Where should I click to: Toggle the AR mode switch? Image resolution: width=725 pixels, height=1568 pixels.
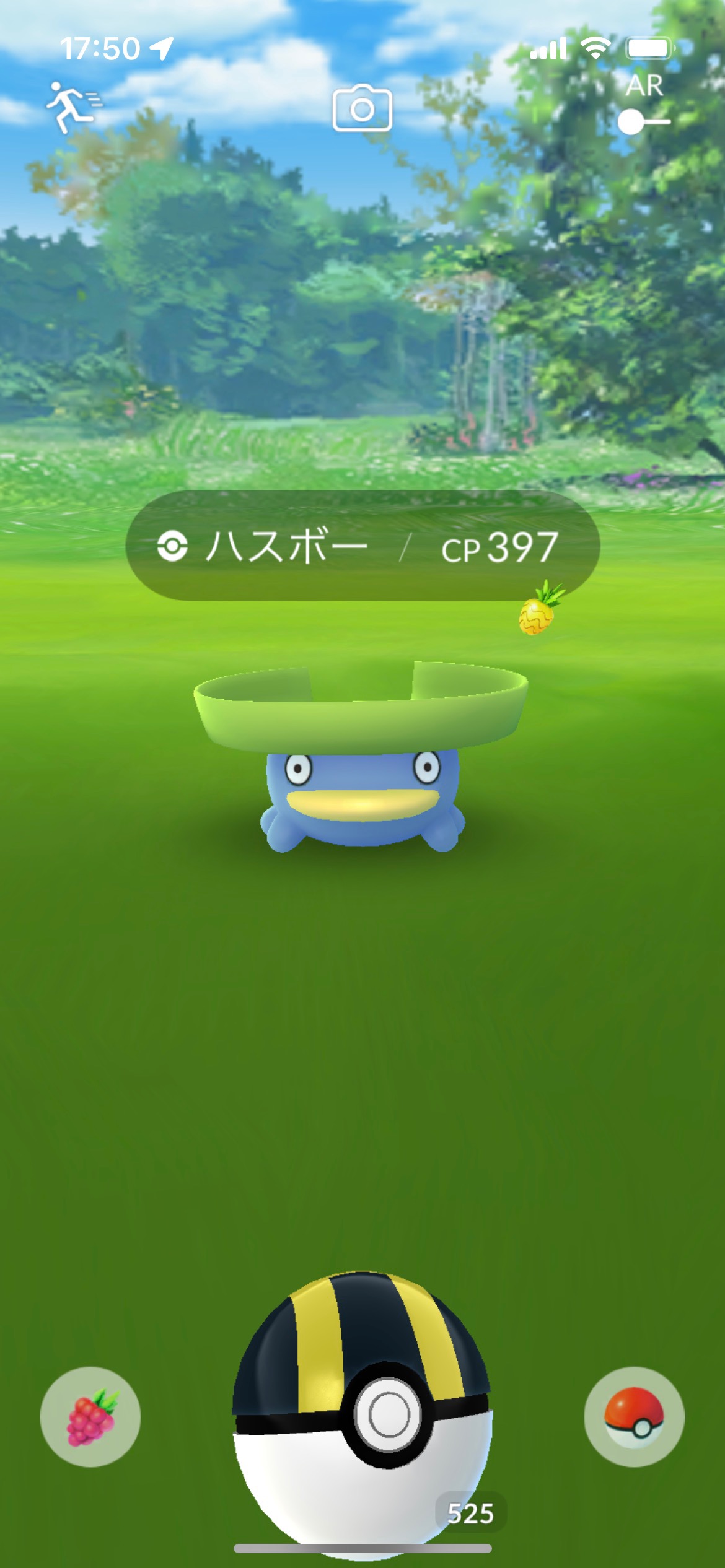643,121
